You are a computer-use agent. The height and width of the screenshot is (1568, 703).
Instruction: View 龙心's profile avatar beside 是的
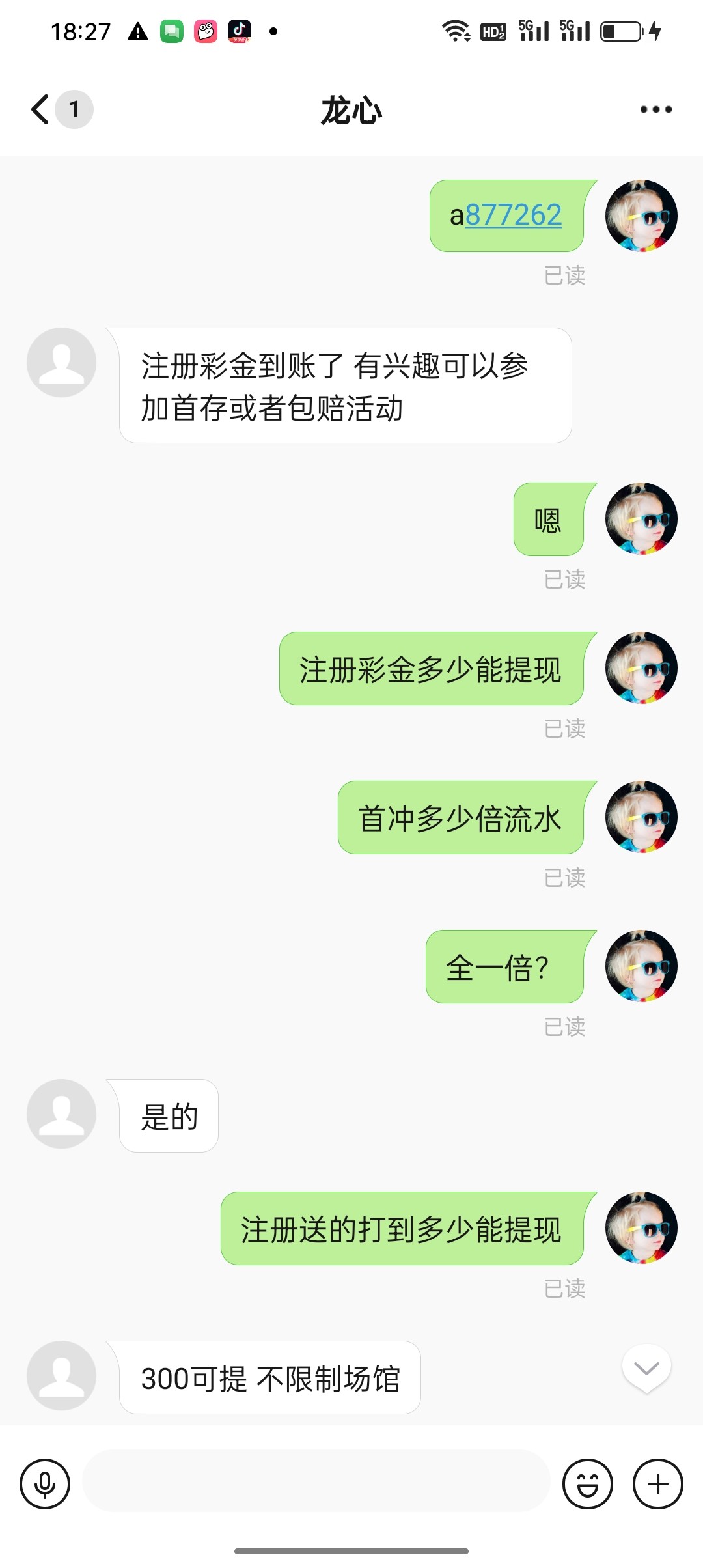62,1113
